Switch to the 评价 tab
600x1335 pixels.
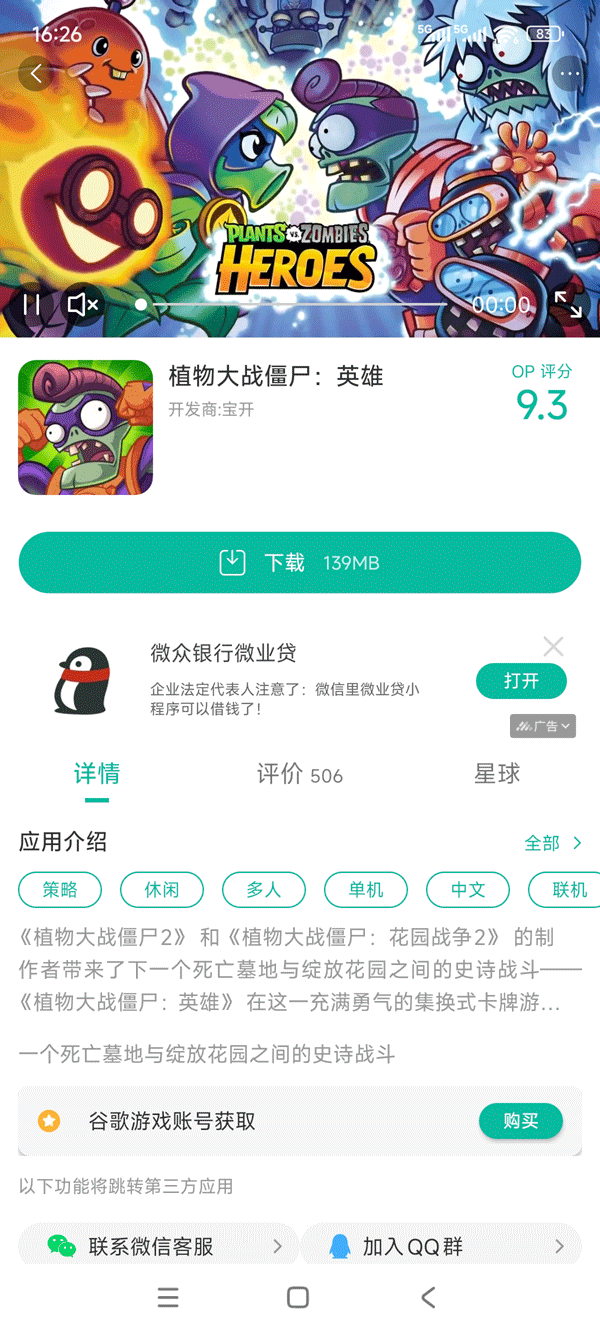[299, 774]
